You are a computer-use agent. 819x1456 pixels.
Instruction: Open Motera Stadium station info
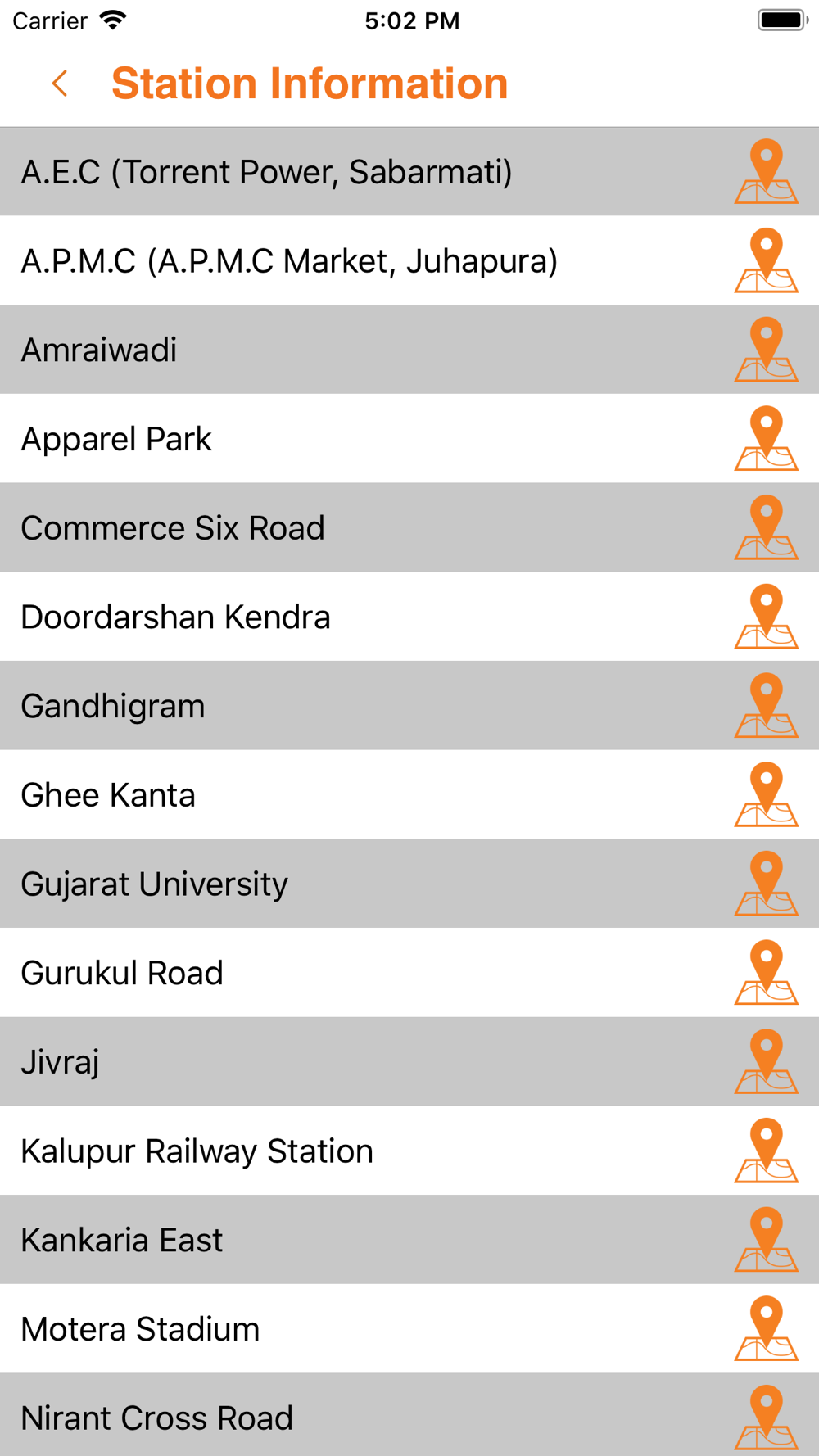click(x=409, y=1329)
